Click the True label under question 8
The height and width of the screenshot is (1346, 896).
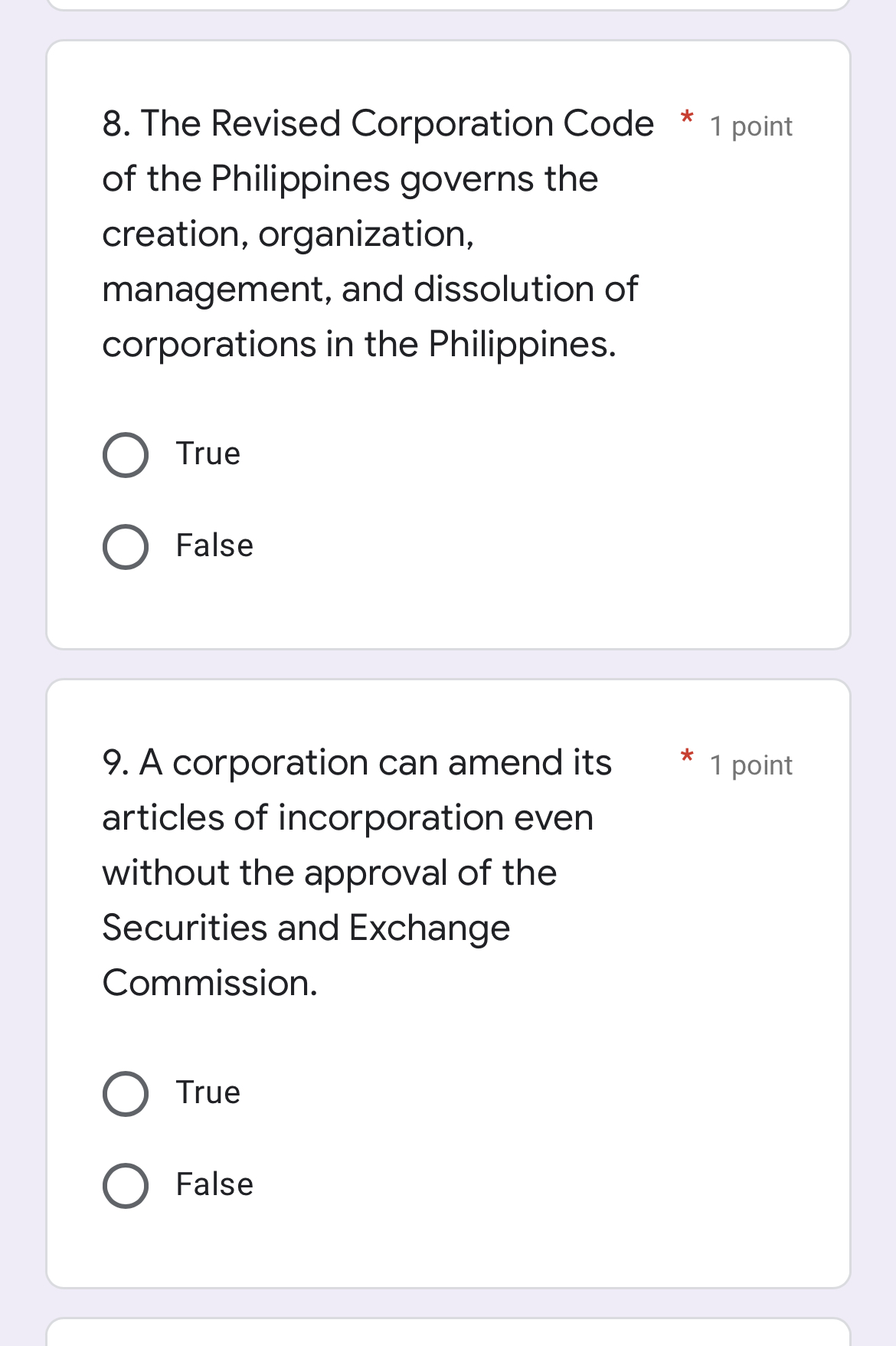208,454
